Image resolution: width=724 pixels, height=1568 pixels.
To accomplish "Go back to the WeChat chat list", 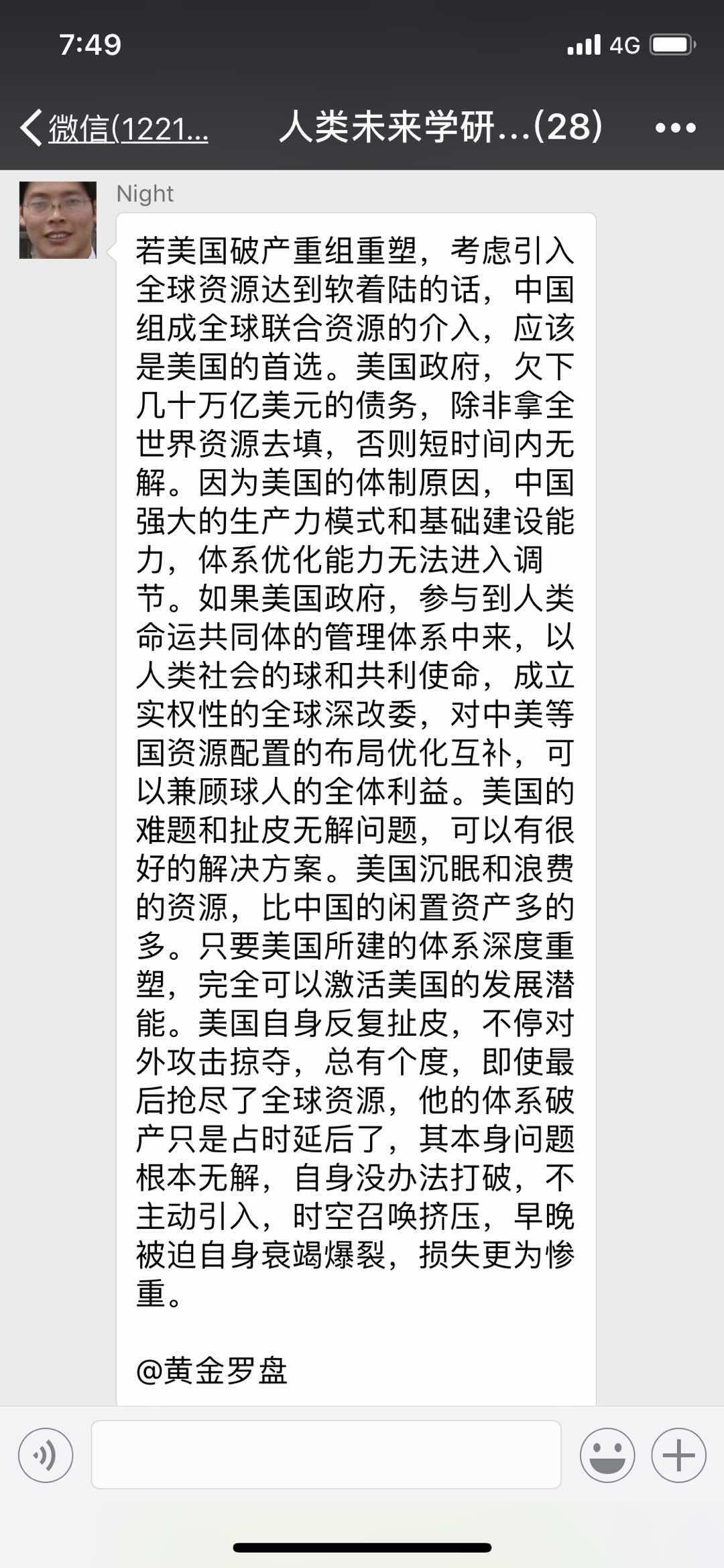I will click(114, 127).
